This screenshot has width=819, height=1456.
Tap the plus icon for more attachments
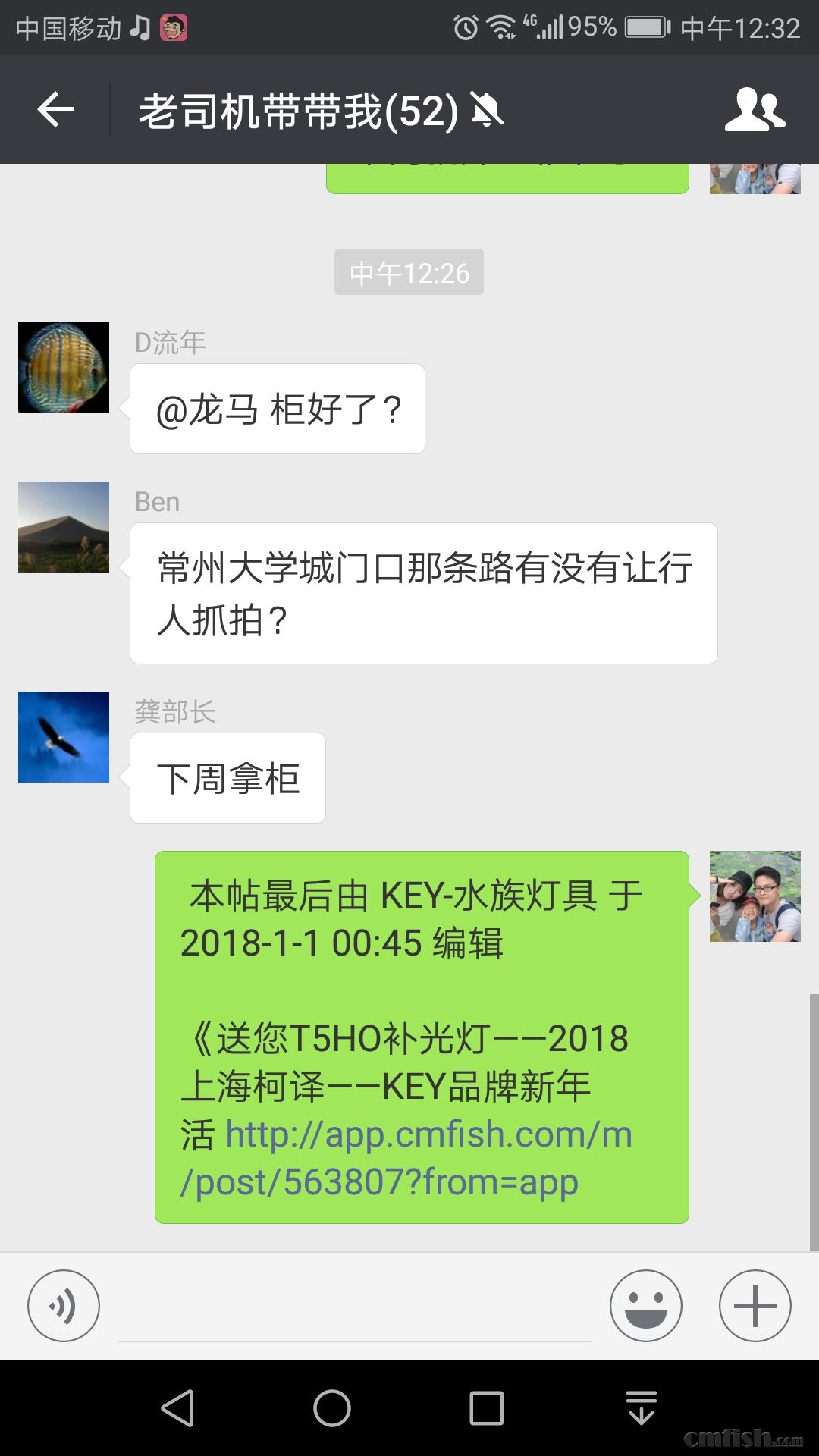coord(753,1306)
